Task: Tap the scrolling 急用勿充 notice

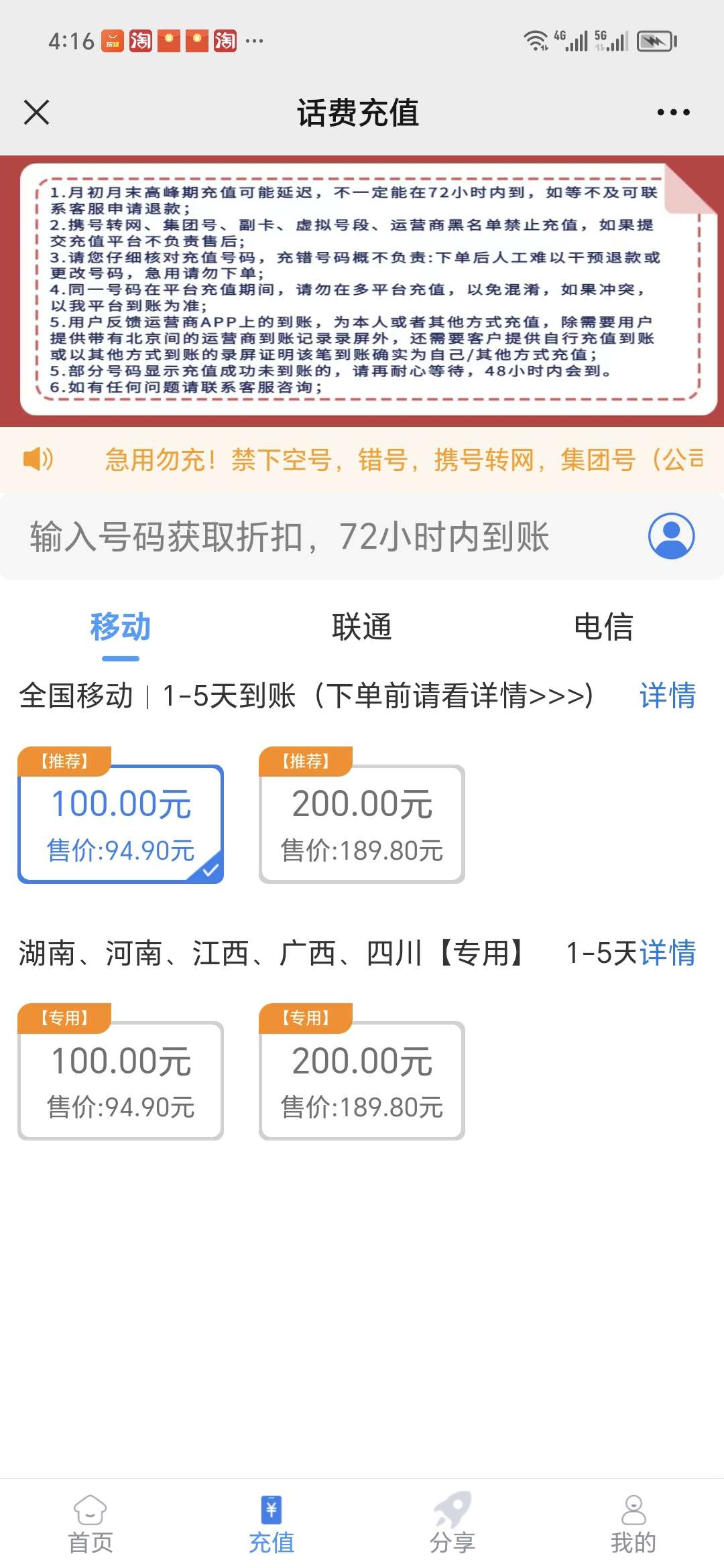Action: pyautogui.click(x=402, y=460)
